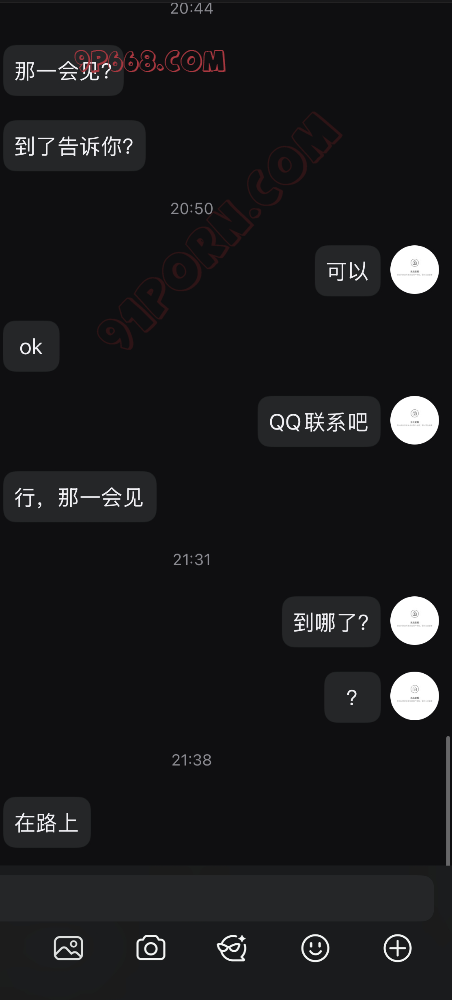Tap the avatar beside the 可以 message
The image size is (452, 1000).
(414, 270)
